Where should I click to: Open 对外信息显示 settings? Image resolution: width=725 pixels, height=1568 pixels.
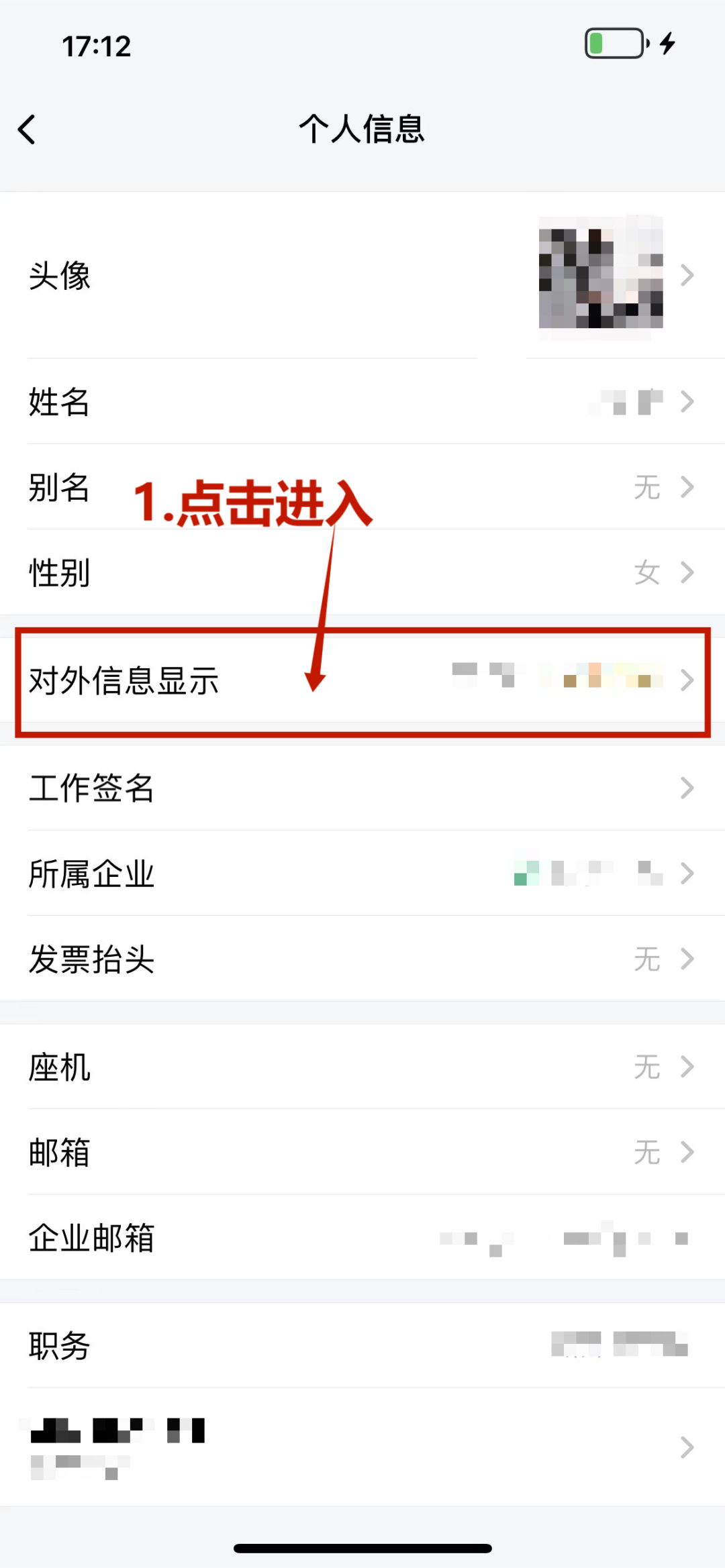coord(362,680)
